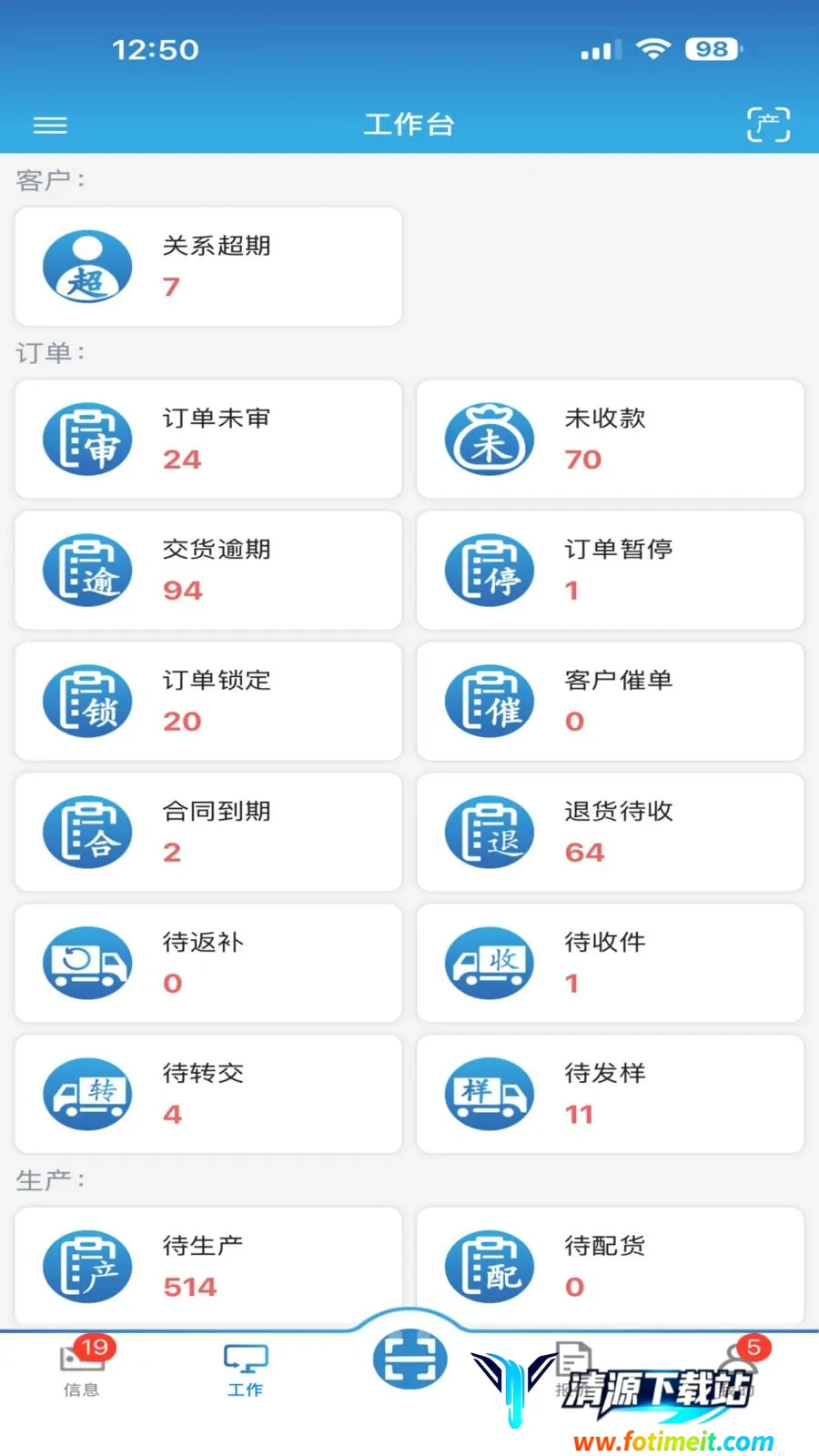The image size is (819, 1456).
Task: Open the 订单未审 card
Action: (x=208, y=440)
